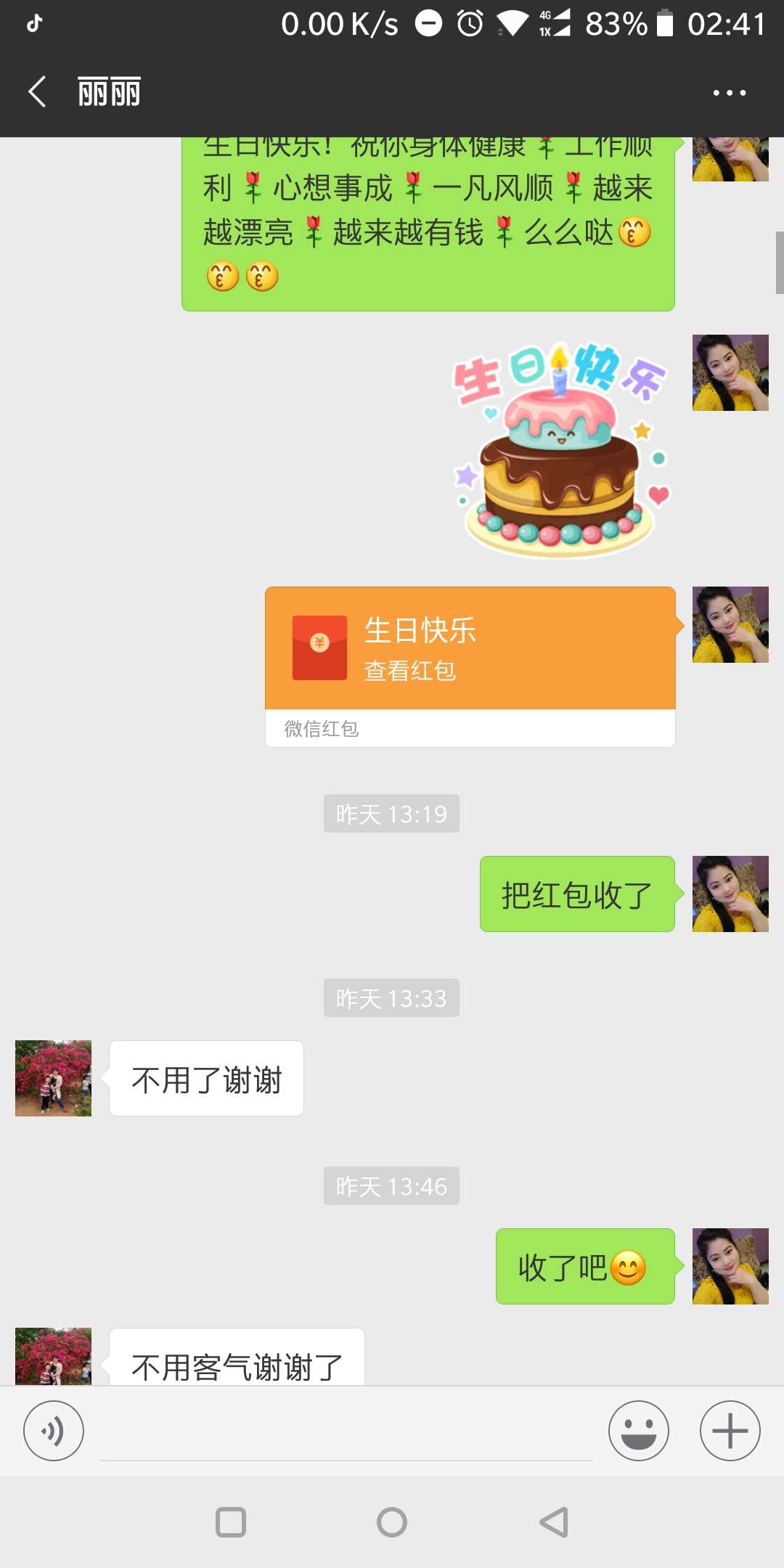
Task: Tap the red envelope icon on the gift
Action: pos(319,647)
